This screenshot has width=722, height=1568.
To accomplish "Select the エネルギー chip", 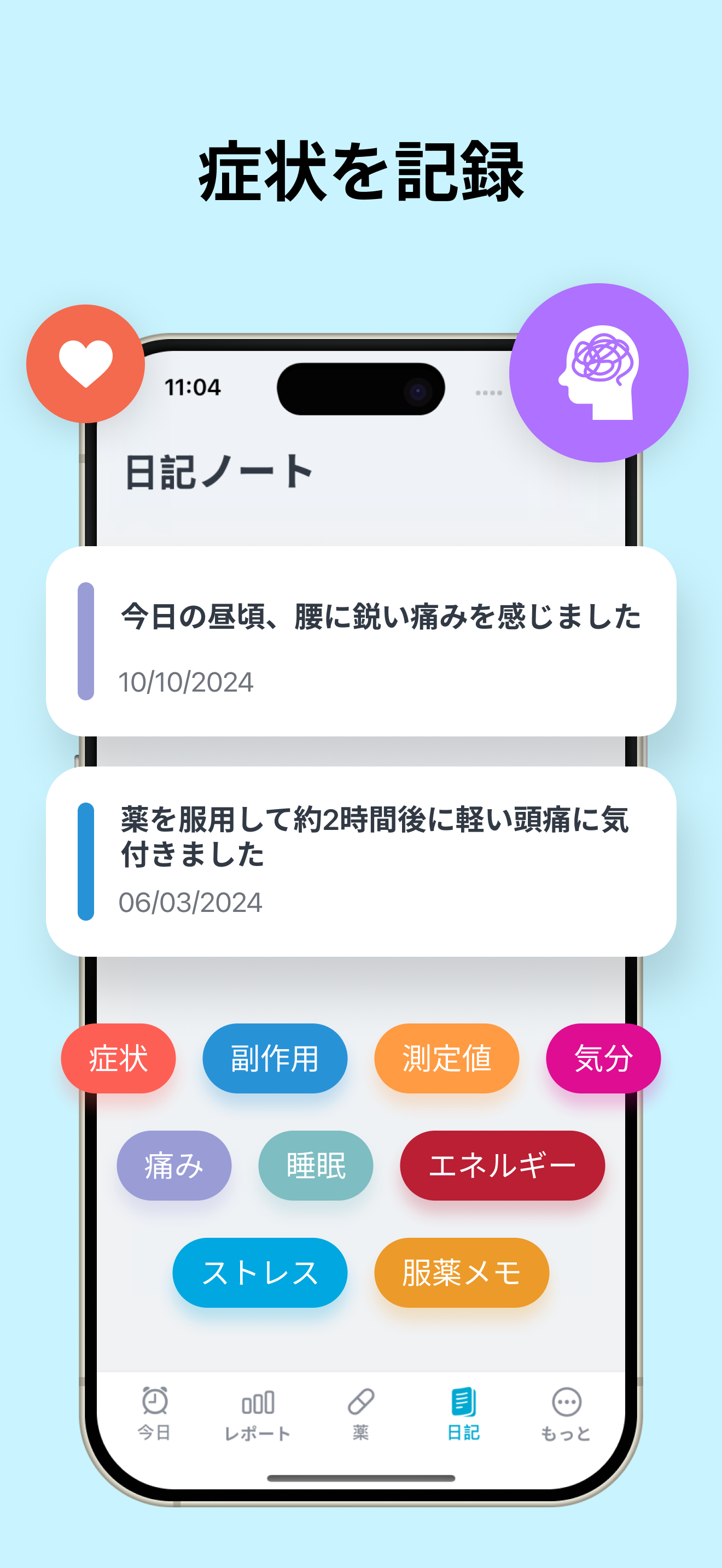I will 501,1164.
